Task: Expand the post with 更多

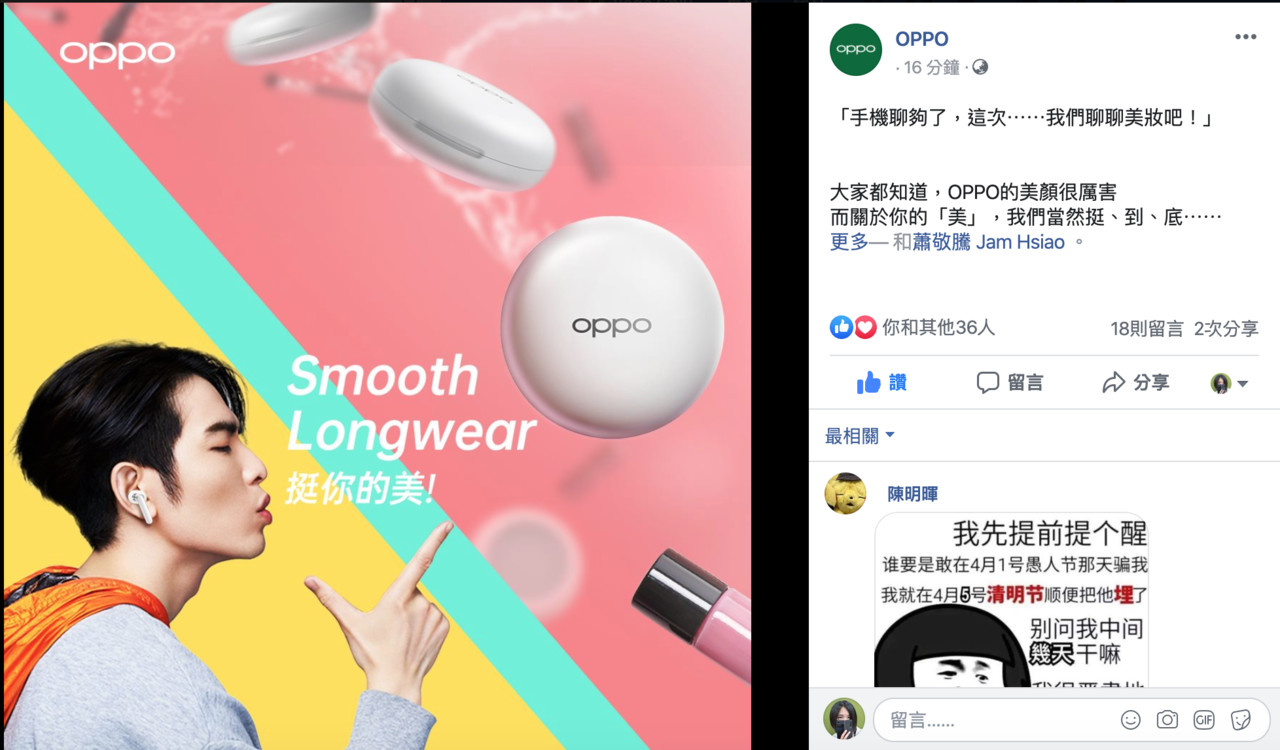Action: 849,242
